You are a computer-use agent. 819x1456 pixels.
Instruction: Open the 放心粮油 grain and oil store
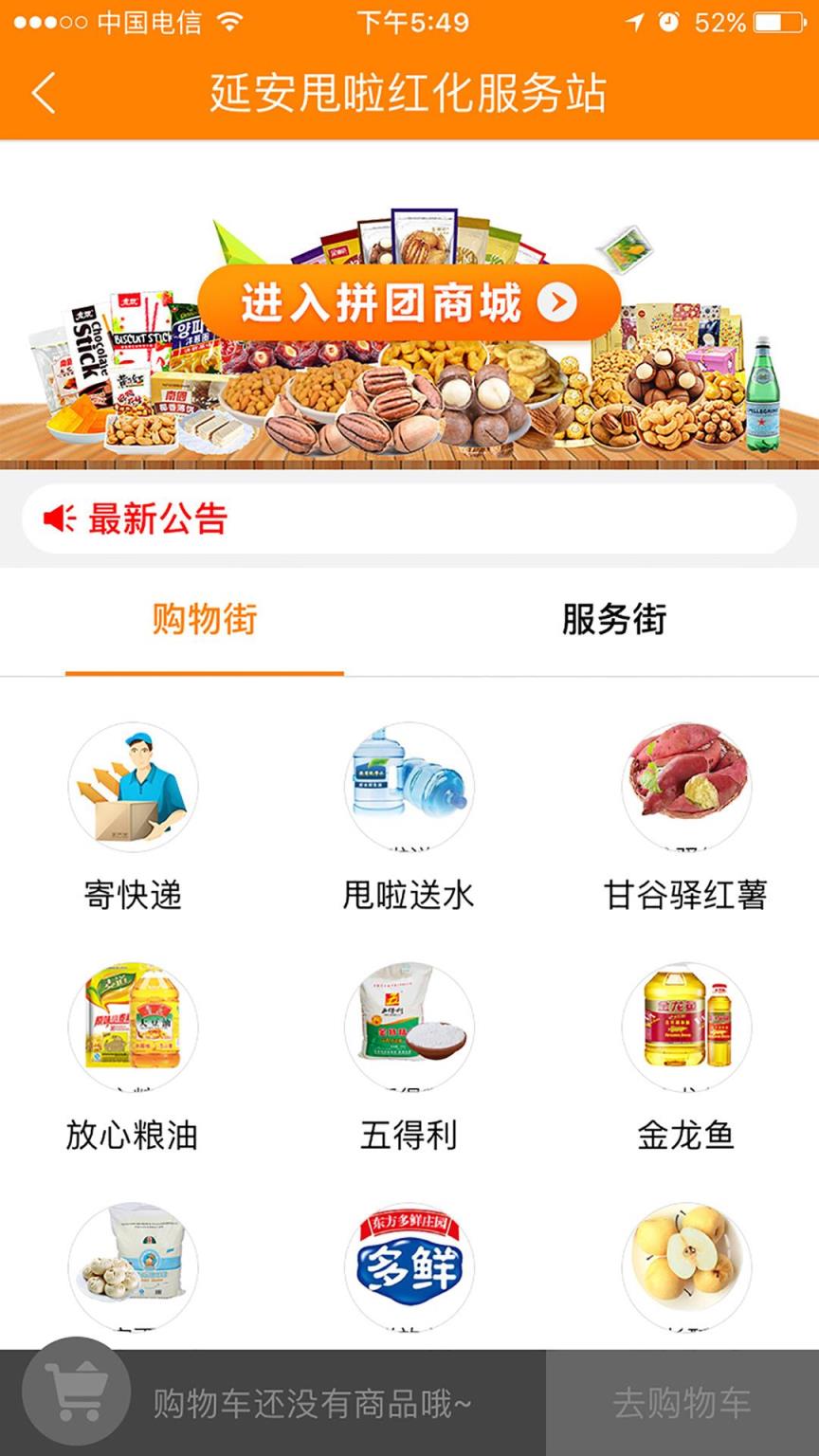[133, 1026]
